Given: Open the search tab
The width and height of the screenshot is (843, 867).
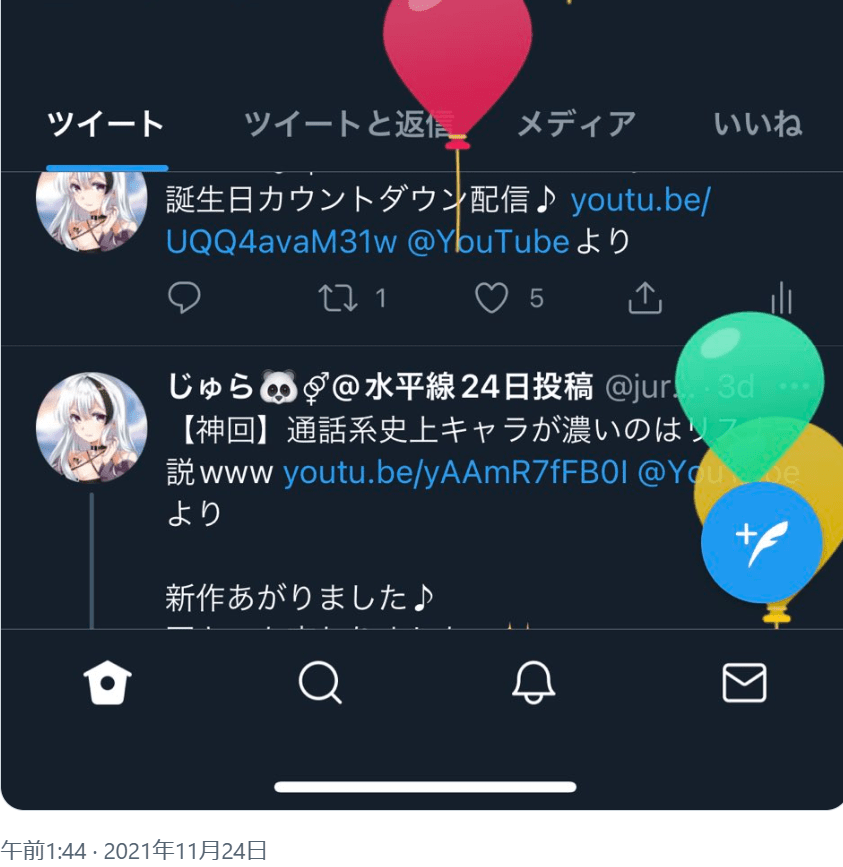Looking at the screenshot, I should coord(321,684).
